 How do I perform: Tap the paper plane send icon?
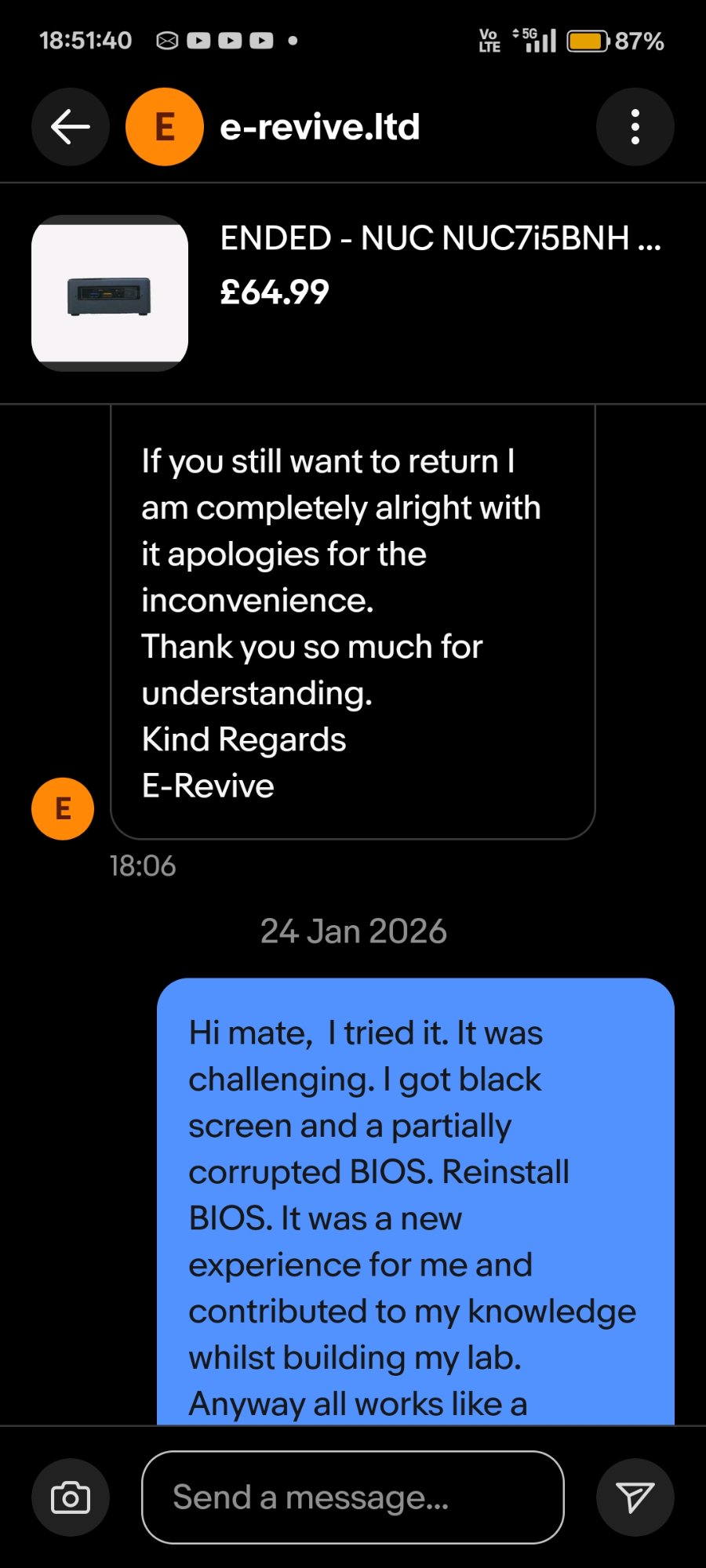pyautogui.click(x=635, y=1496)
